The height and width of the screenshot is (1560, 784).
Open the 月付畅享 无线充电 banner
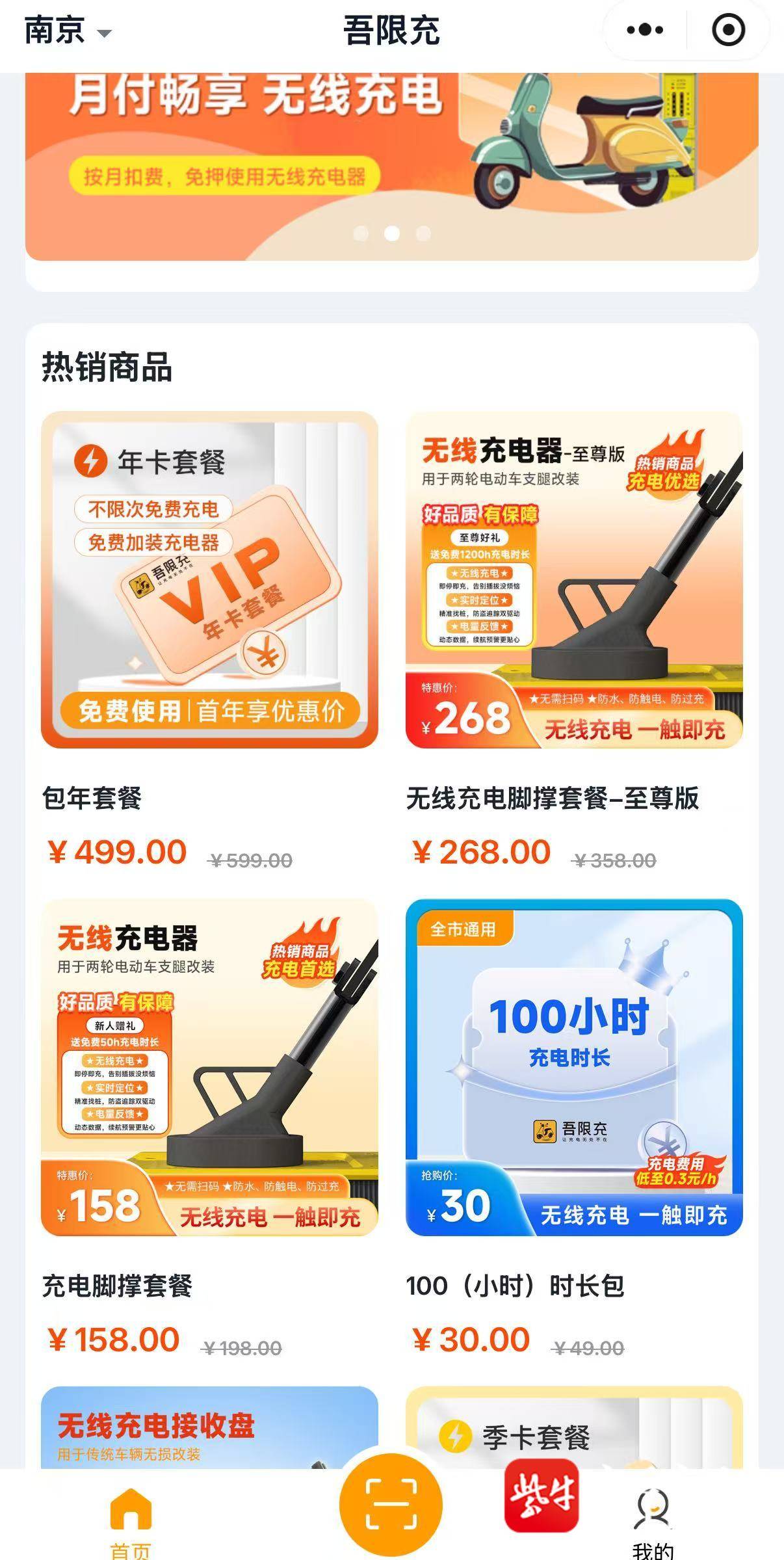tap(391, 163)
